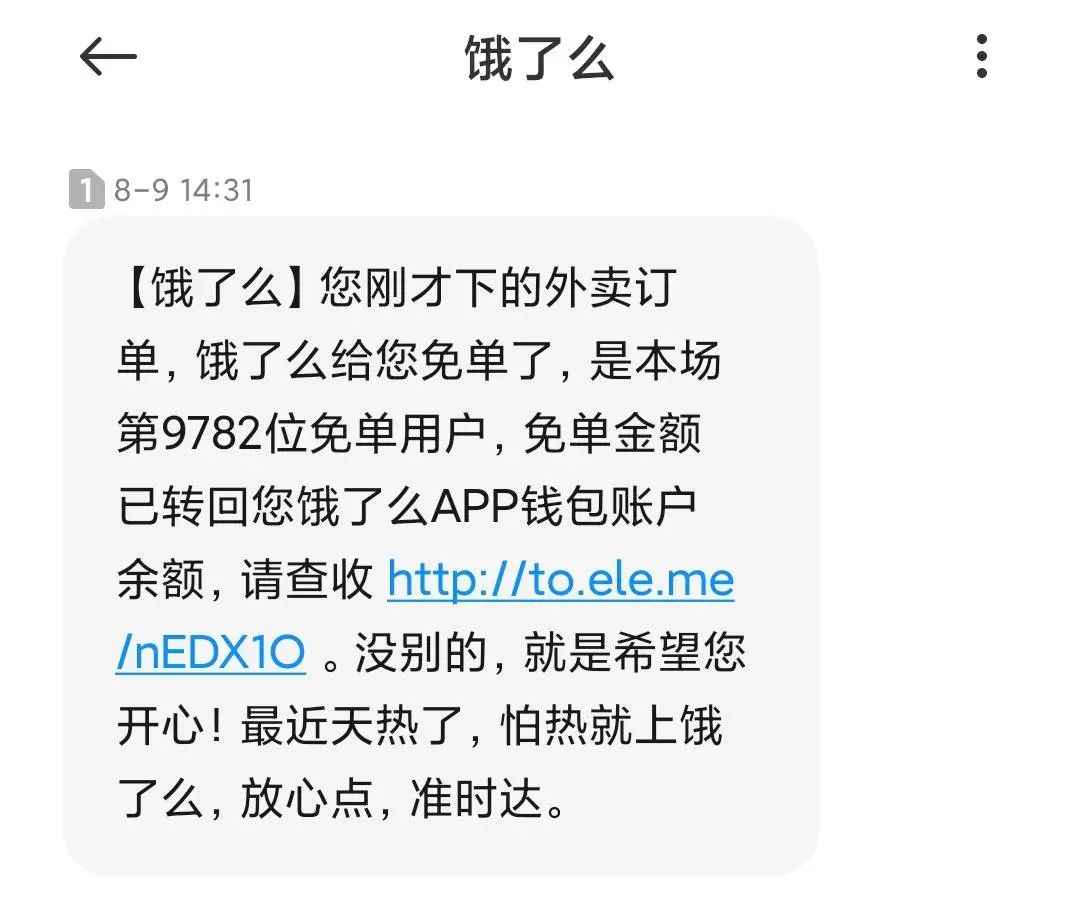Open the three-dot overflow menu
The width and height of the screenshot is (1080, 912).
coord(981,57)
